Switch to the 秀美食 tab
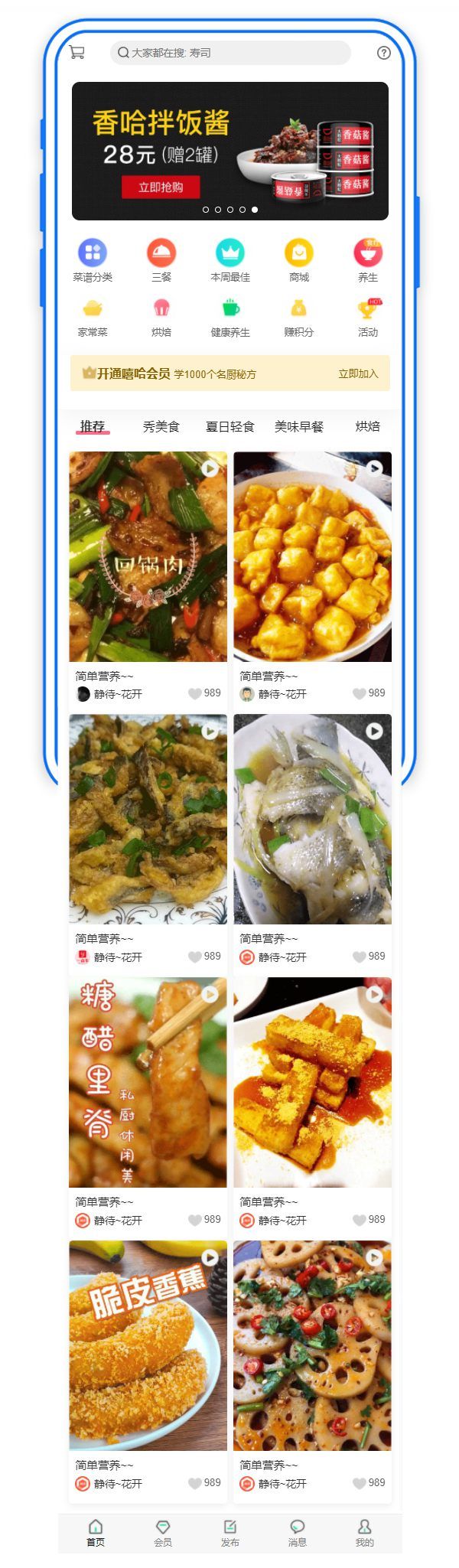459x1568 pixels. click(x=161, y=426)
